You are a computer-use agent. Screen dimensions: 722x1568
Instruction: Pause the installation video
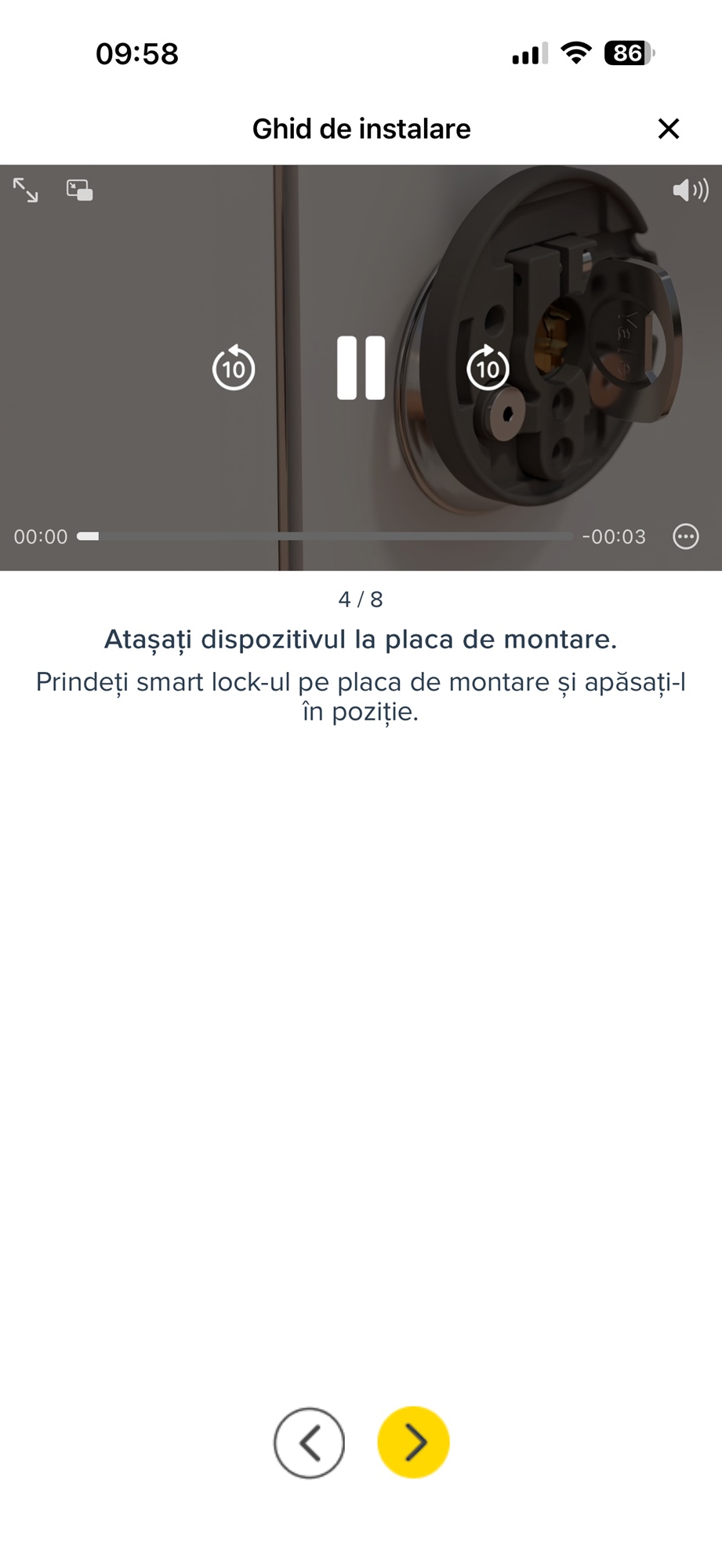[361, 368]
